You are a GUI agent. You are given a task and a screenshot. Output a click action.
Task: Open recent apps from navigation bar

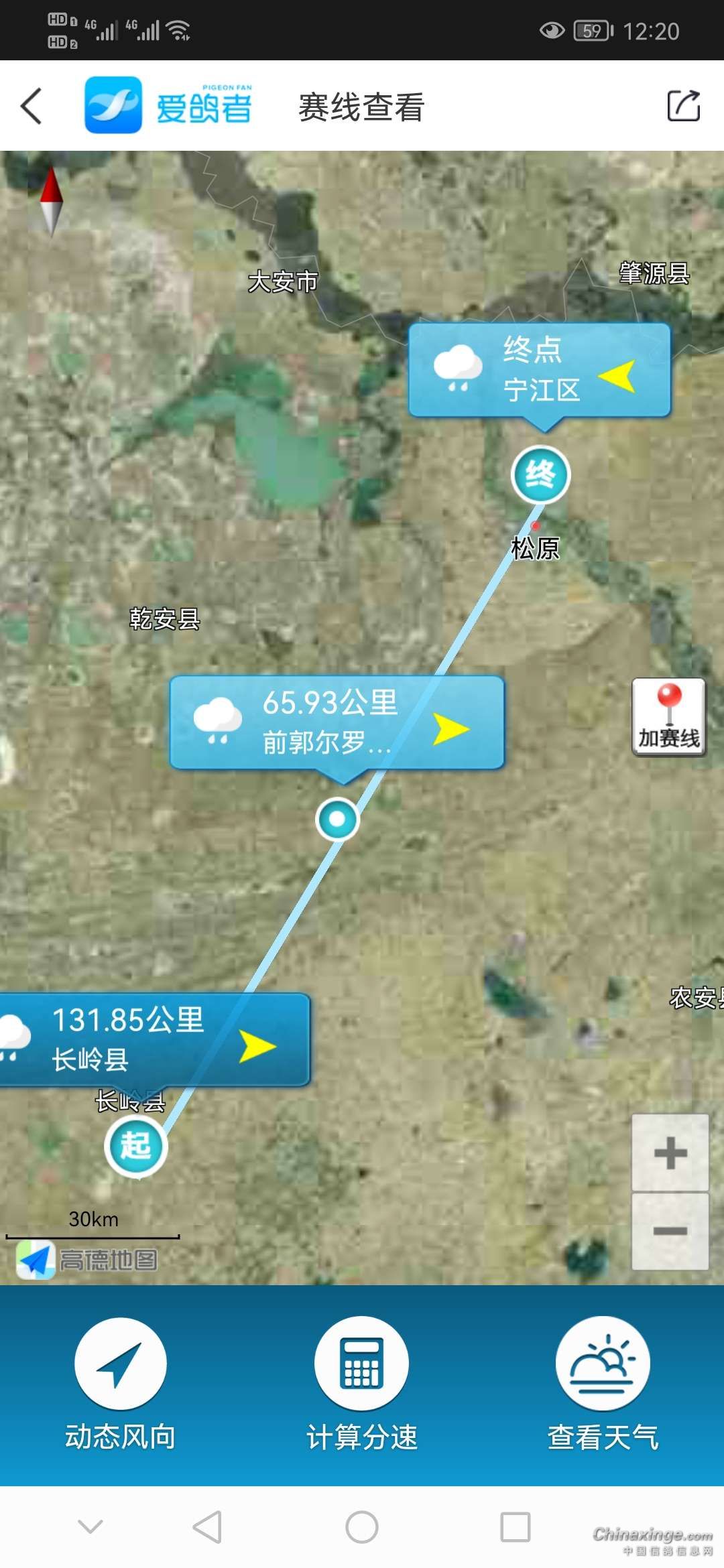click(x=516, y=1527)
